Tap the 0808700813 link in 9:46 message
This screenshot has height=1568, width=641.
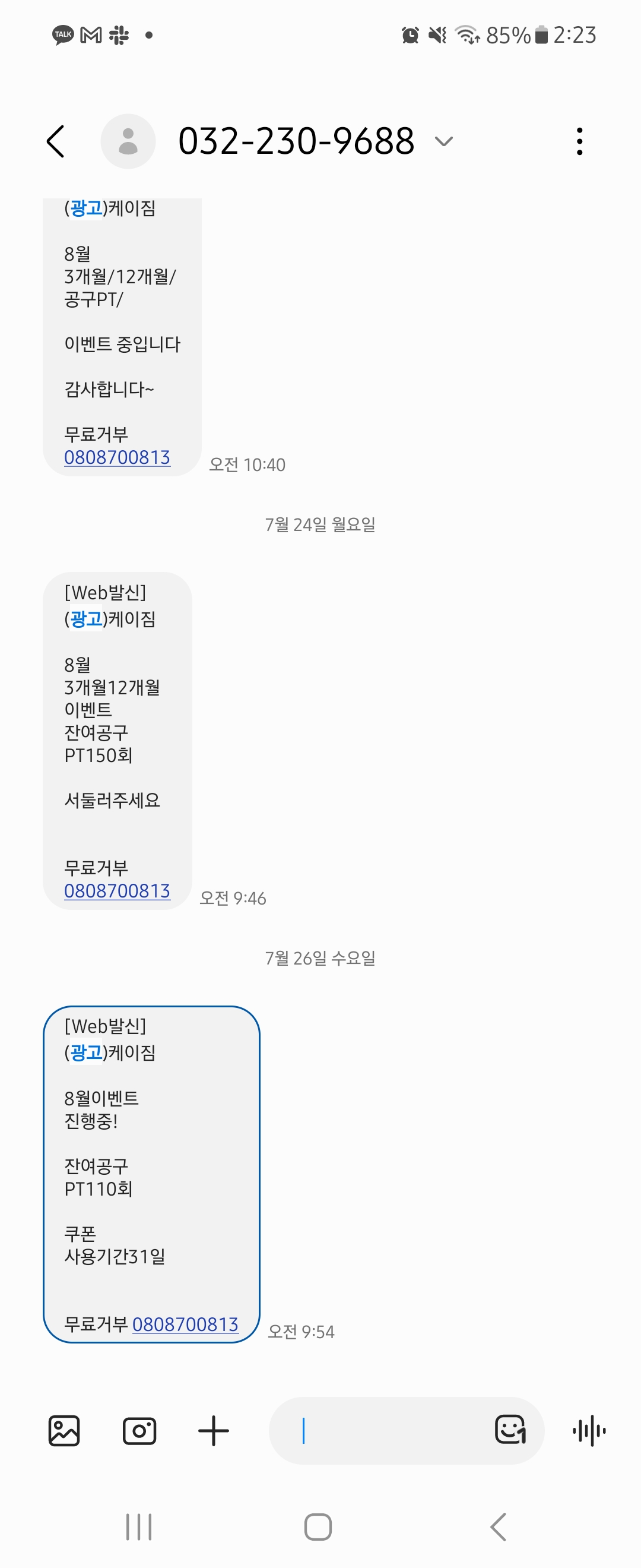(117, 890)
